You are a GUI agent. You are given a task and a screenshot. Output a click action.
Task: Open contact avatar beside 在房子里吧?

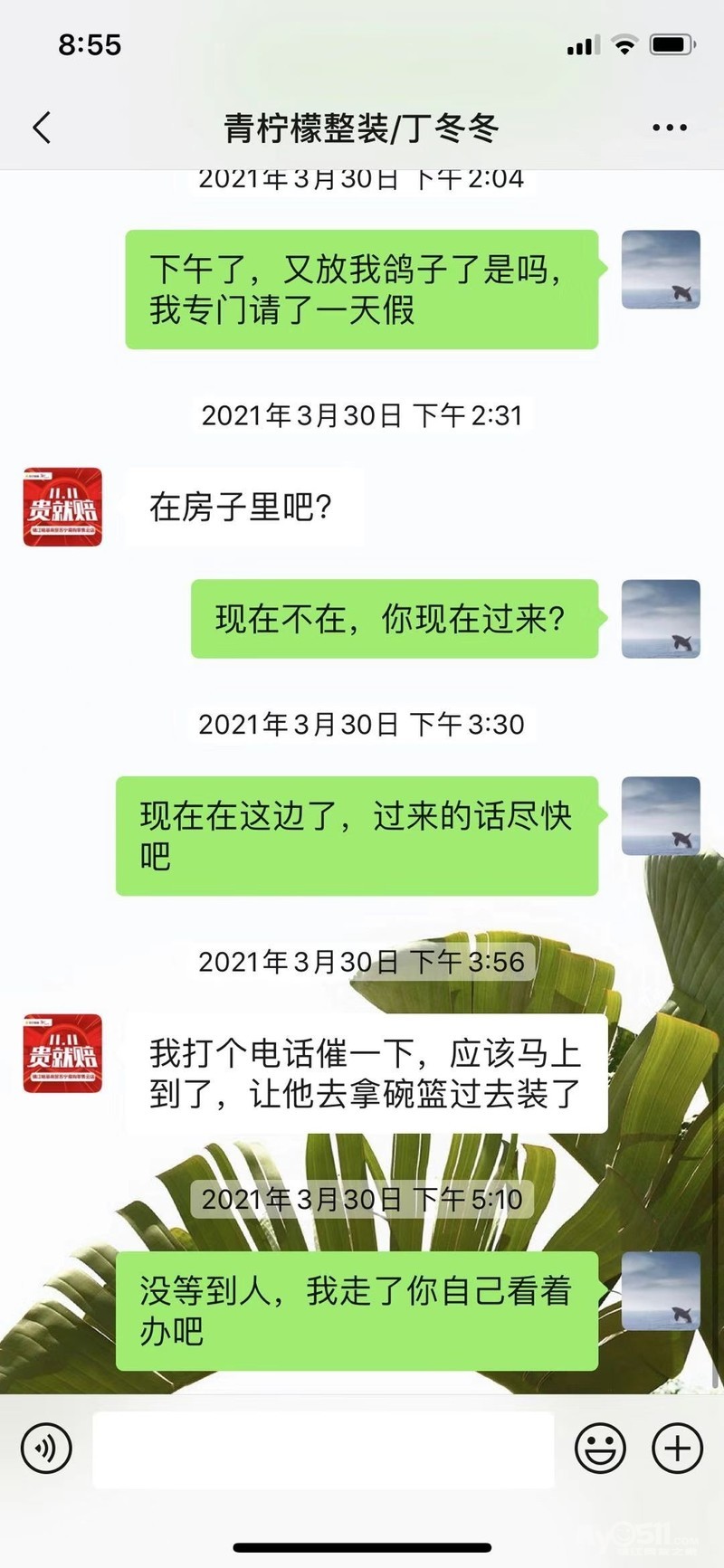(x=62, y=507)
